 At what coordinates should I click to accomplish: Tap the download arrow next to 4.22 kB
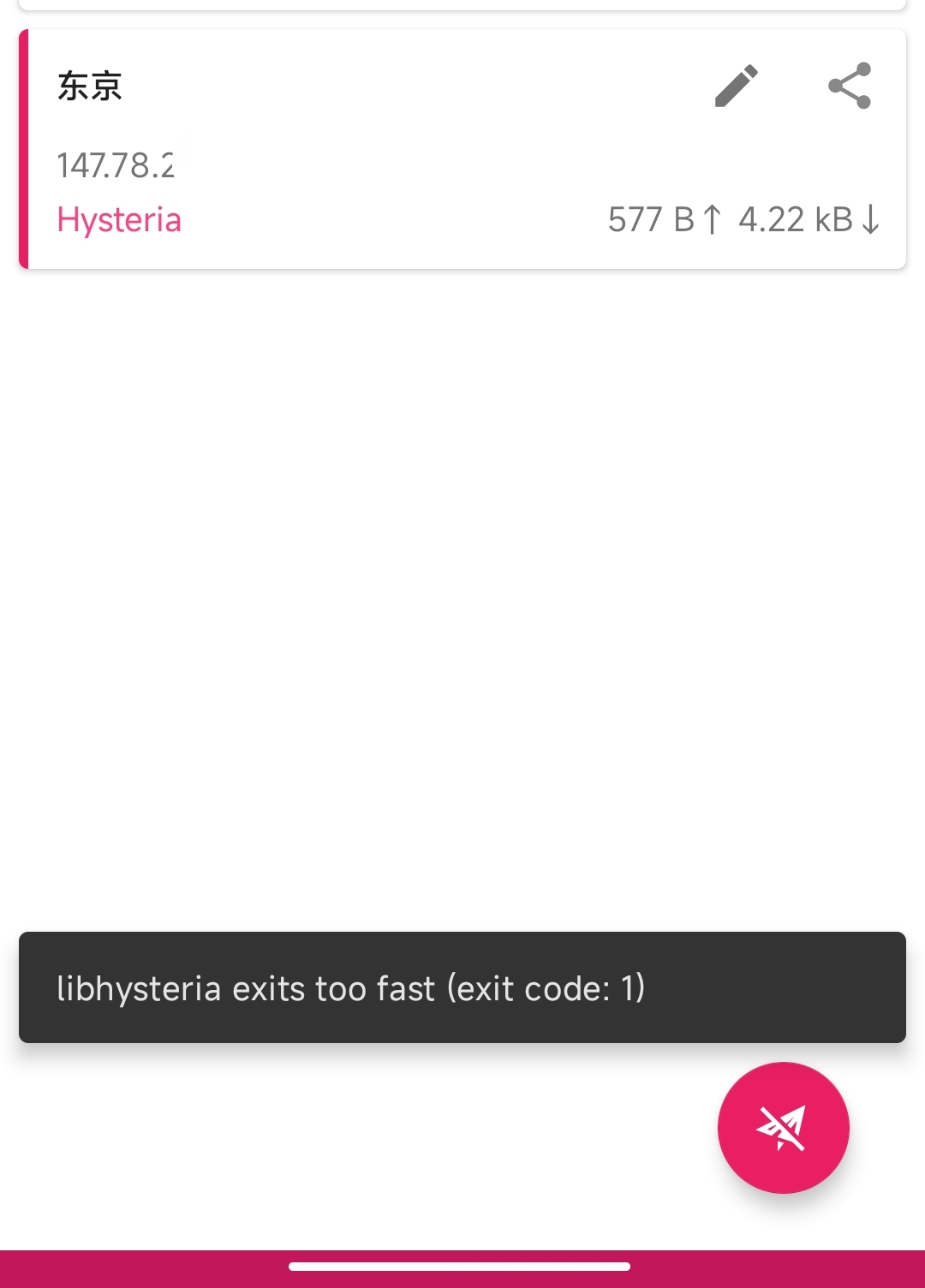873,219
